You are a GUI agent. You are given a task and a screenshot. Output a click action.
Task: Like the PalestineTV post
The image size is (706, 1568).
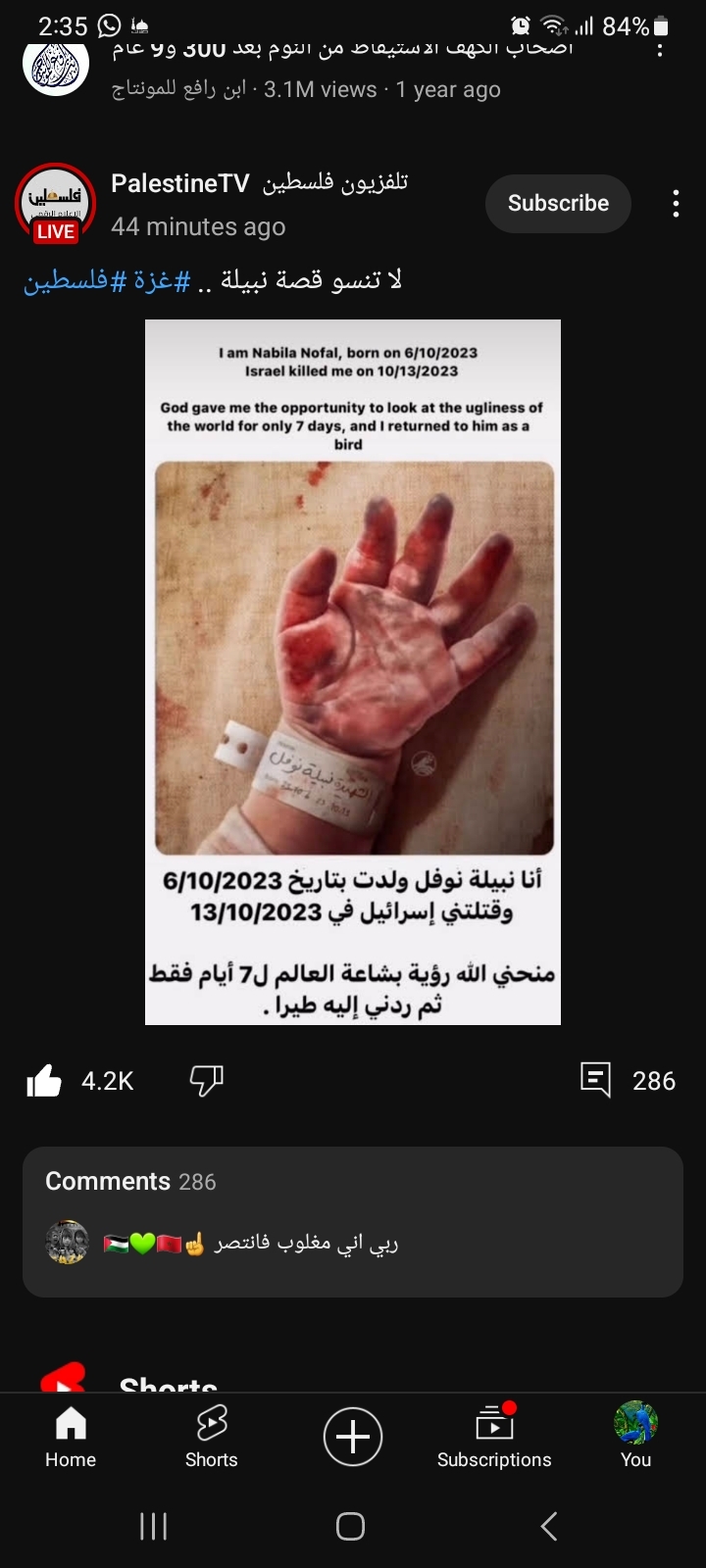(45, 1081)
